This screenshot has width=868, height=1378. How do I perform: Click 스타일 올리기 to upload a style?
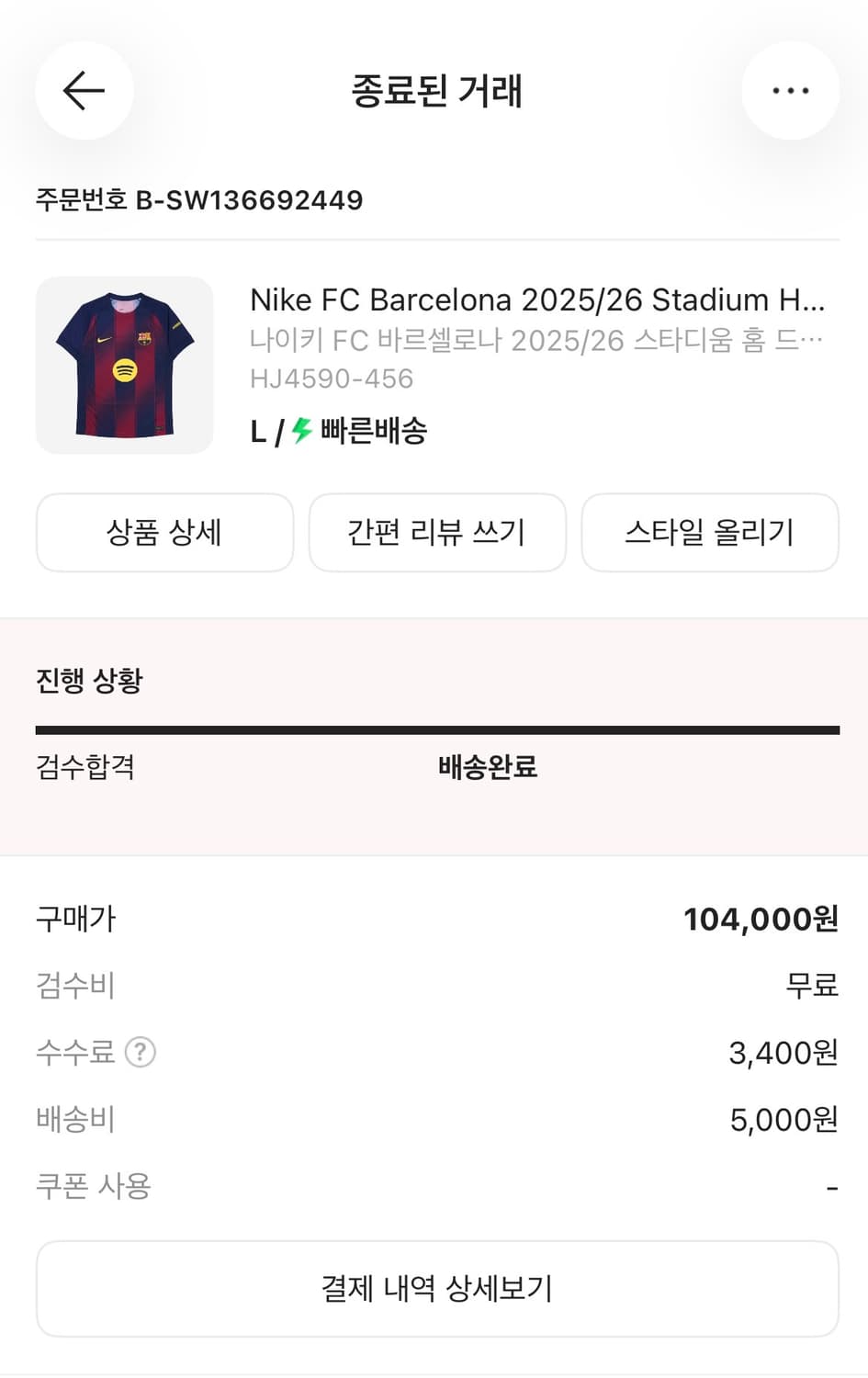point(710,533)
